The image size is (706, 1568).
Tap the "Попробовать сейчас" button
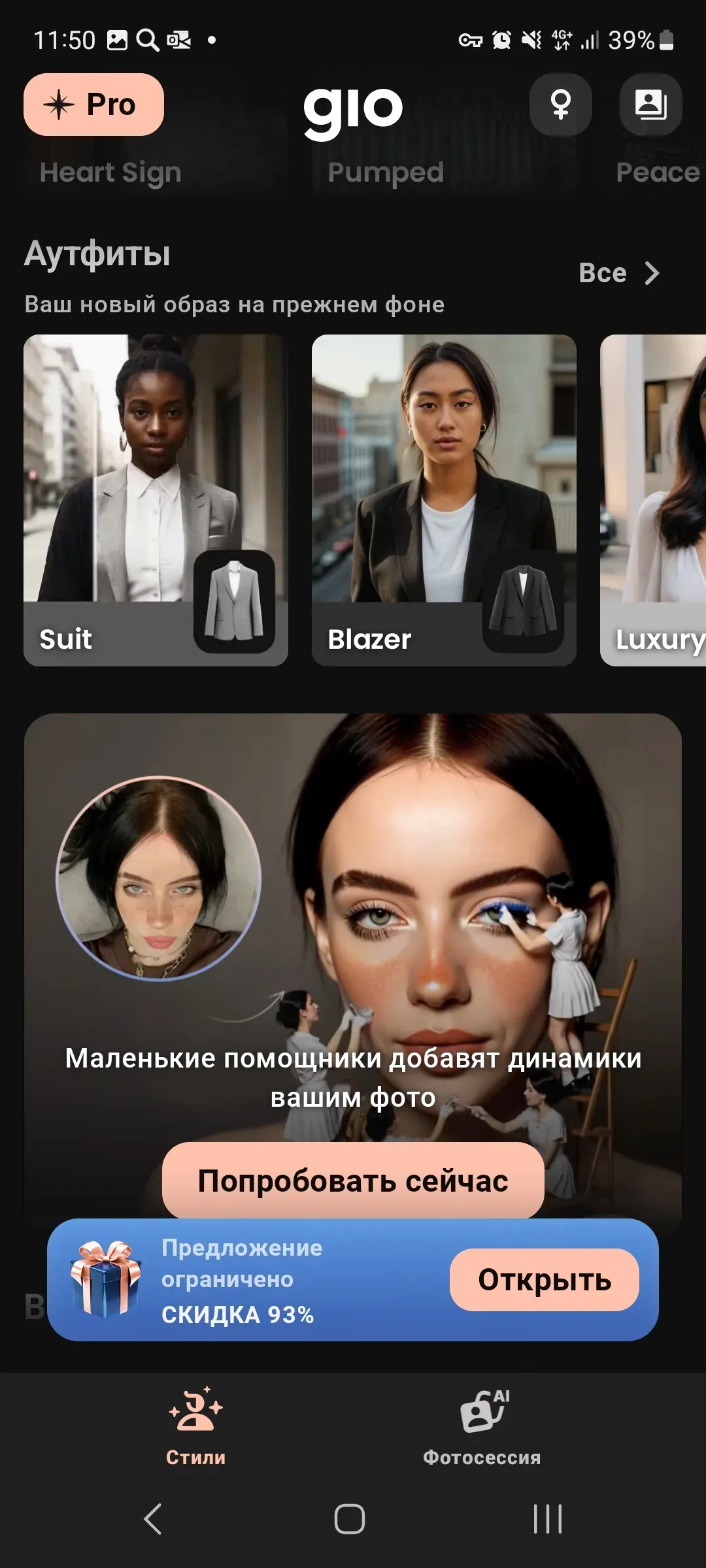[x=353, y=1181]
